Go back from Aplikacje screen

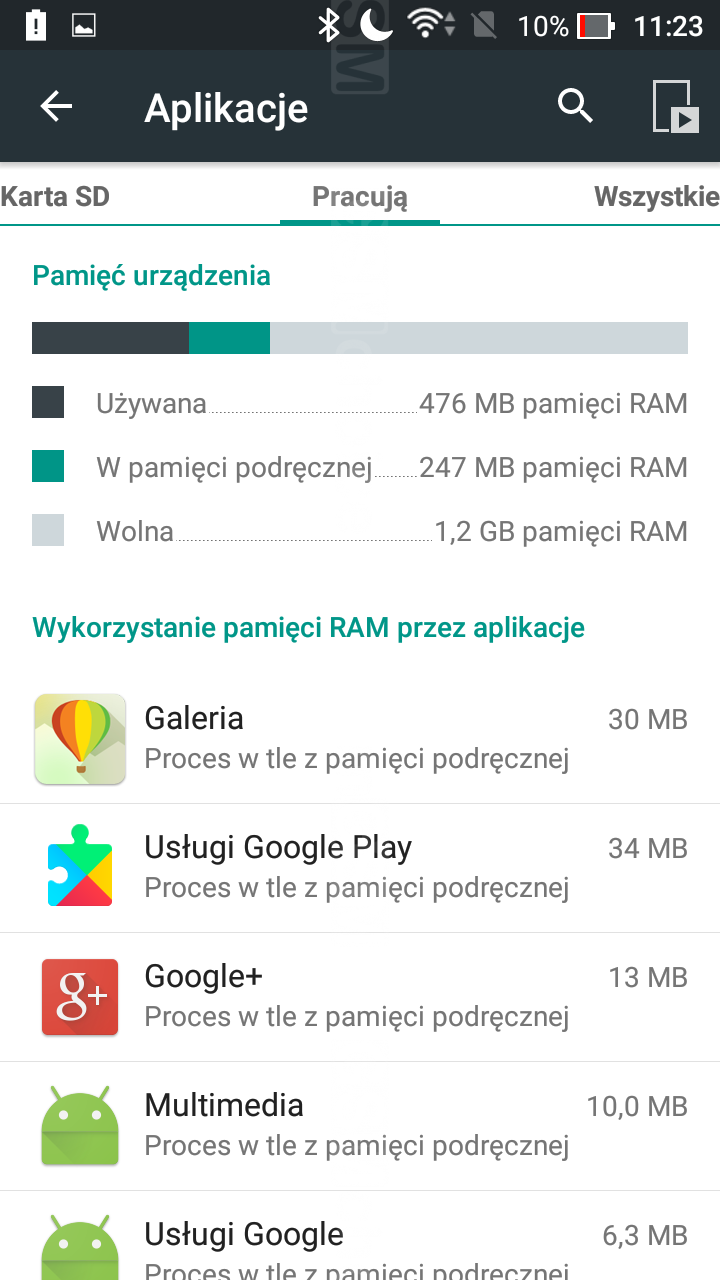[x=56, y=107]
